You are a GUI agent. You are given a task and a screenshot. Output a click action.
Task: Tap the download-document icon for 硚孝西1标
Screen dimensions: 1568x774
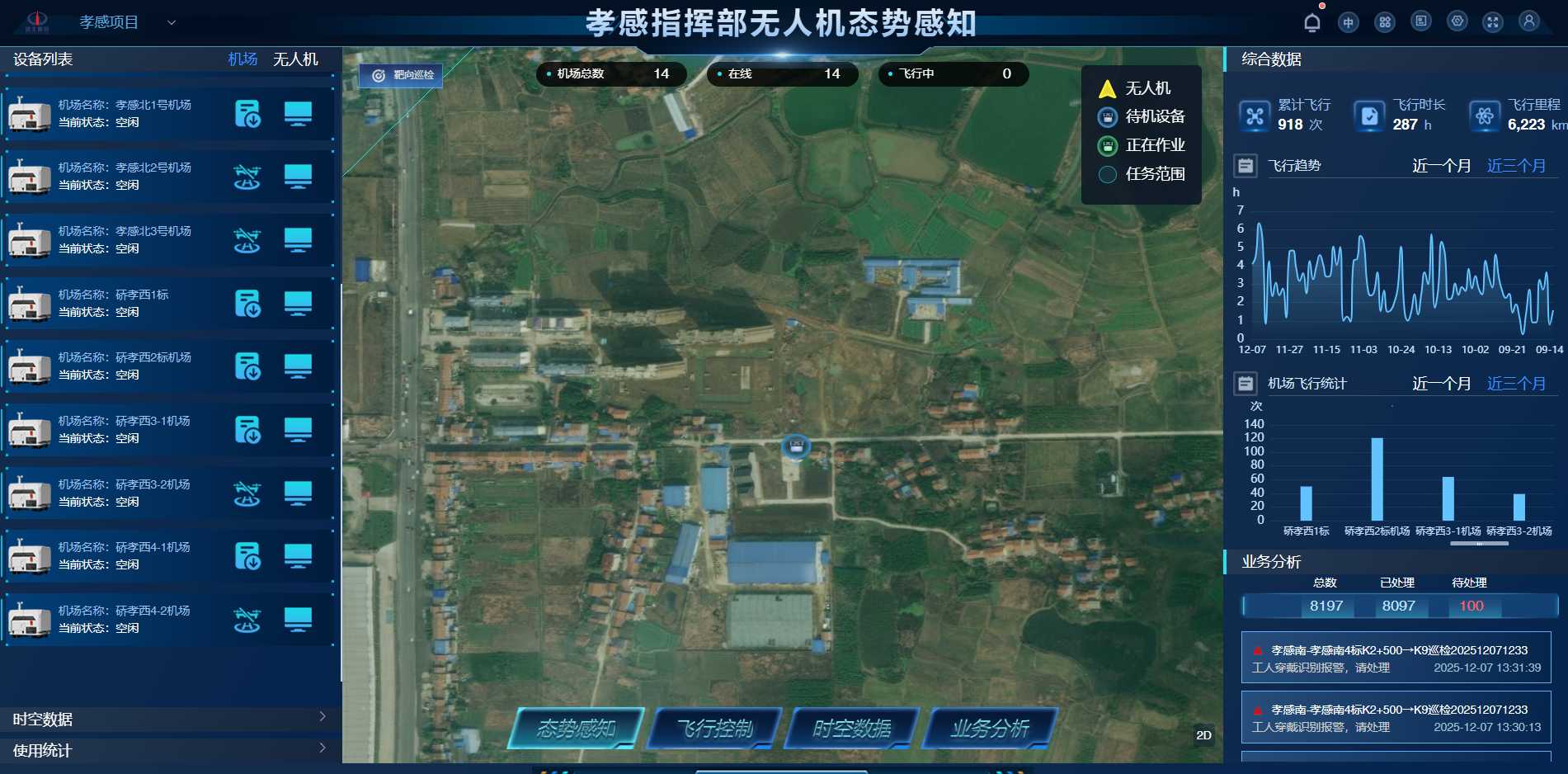(247, 303)
